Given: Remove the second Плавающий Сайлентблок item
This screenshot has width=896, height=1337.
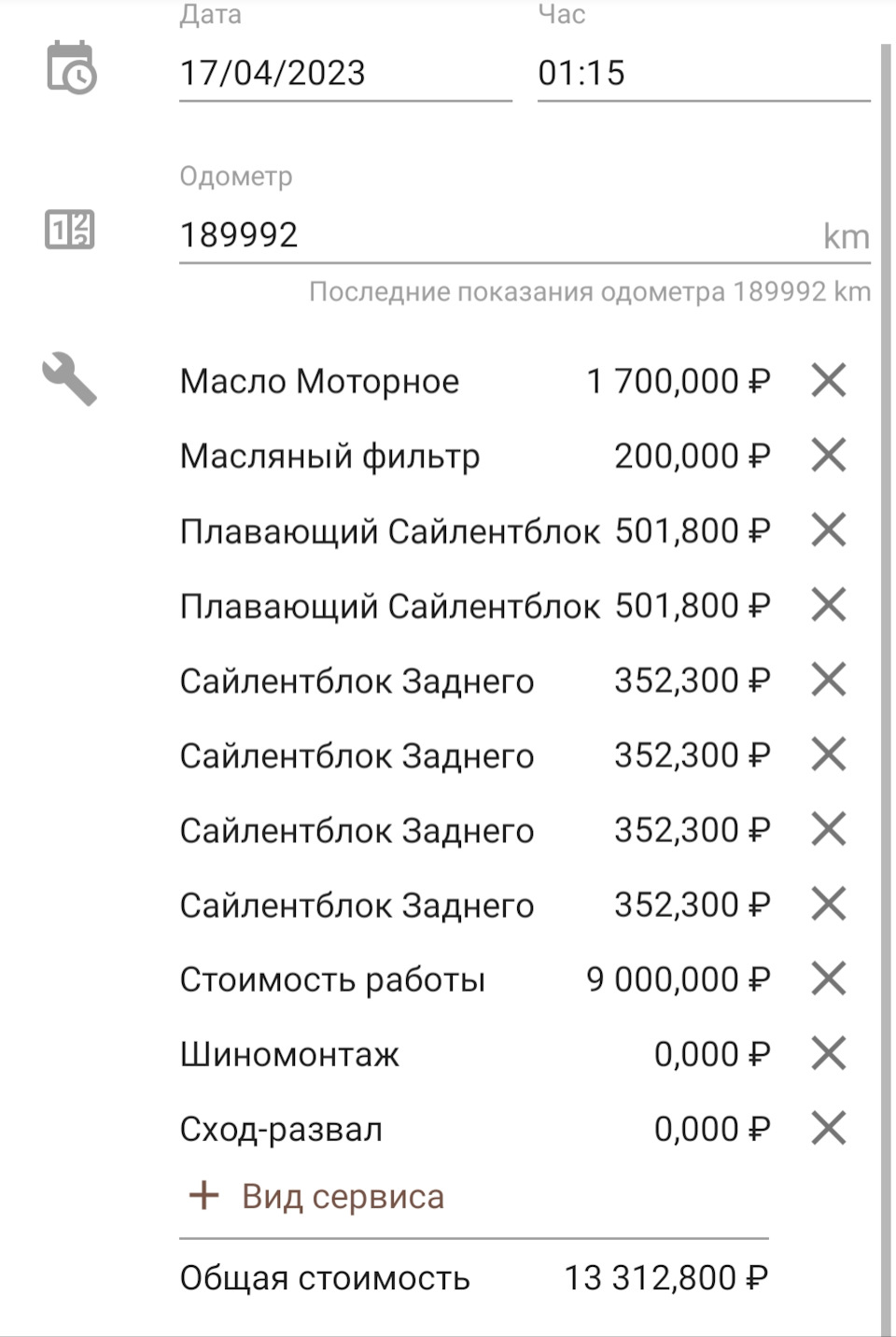Looking at the screenshot, I should [x=827, y=605].
